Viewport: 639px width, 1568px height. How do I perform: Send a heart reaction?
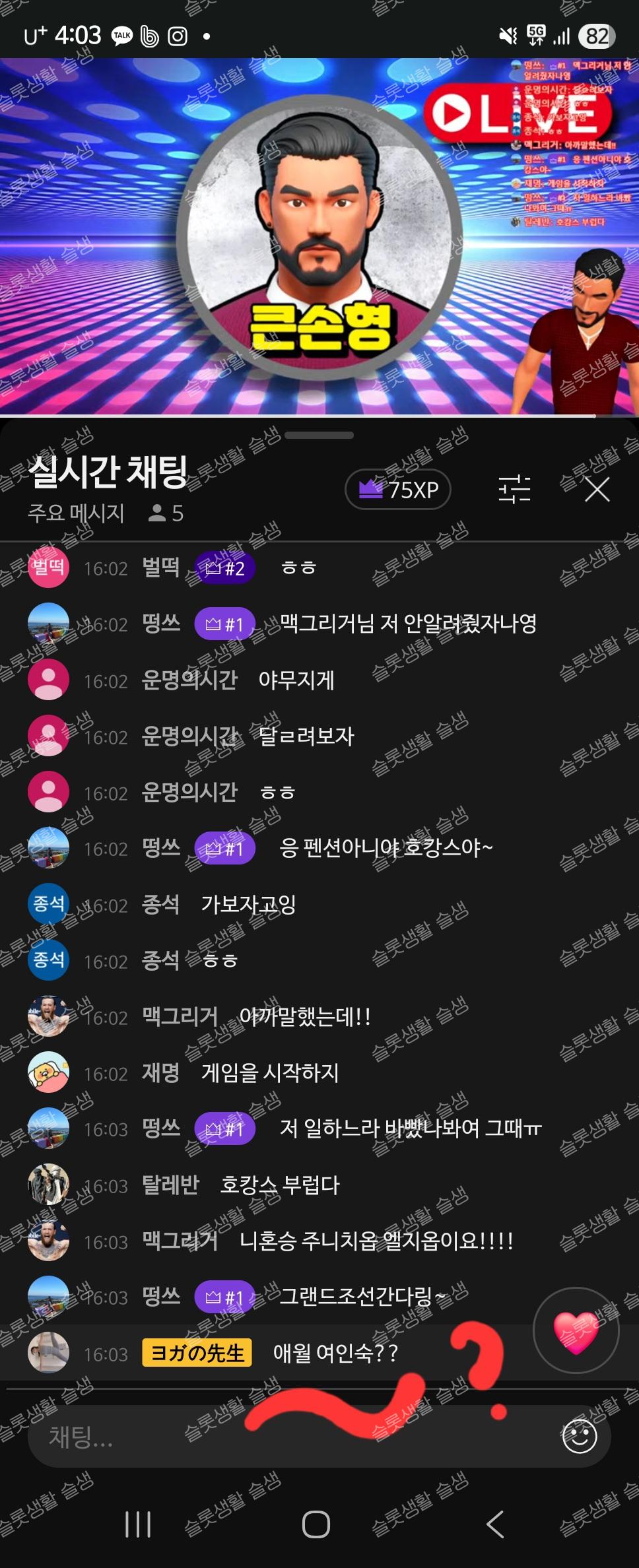pyautogui.click(x=576, y=1331)
